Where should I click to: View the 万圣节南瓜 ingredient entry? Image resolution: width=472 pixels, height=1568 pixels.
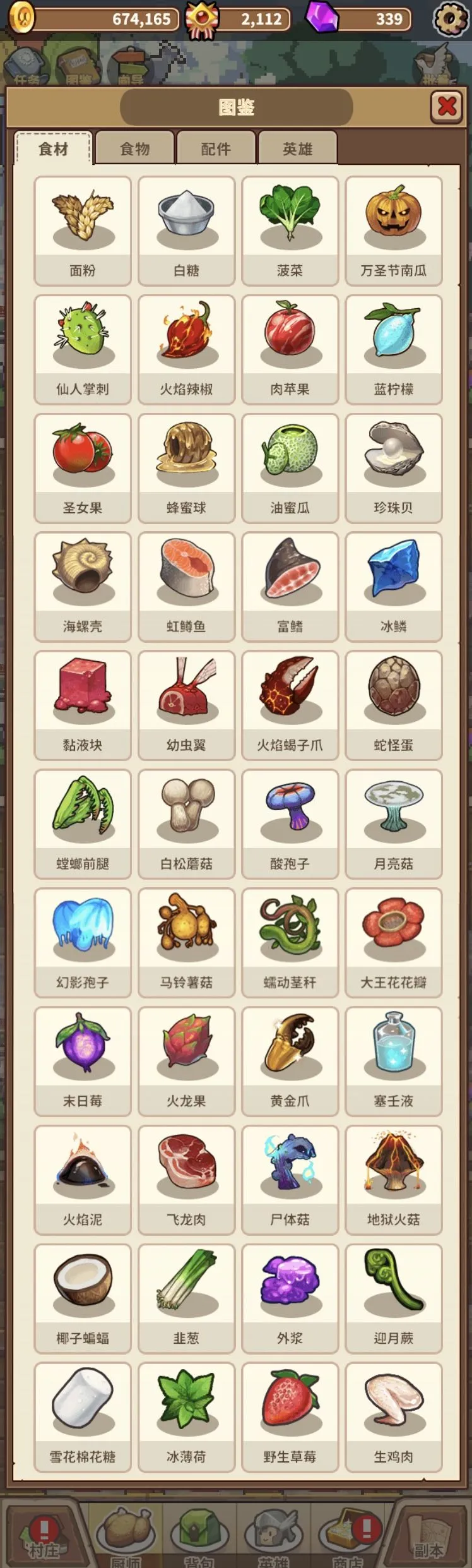click(393, 230)
